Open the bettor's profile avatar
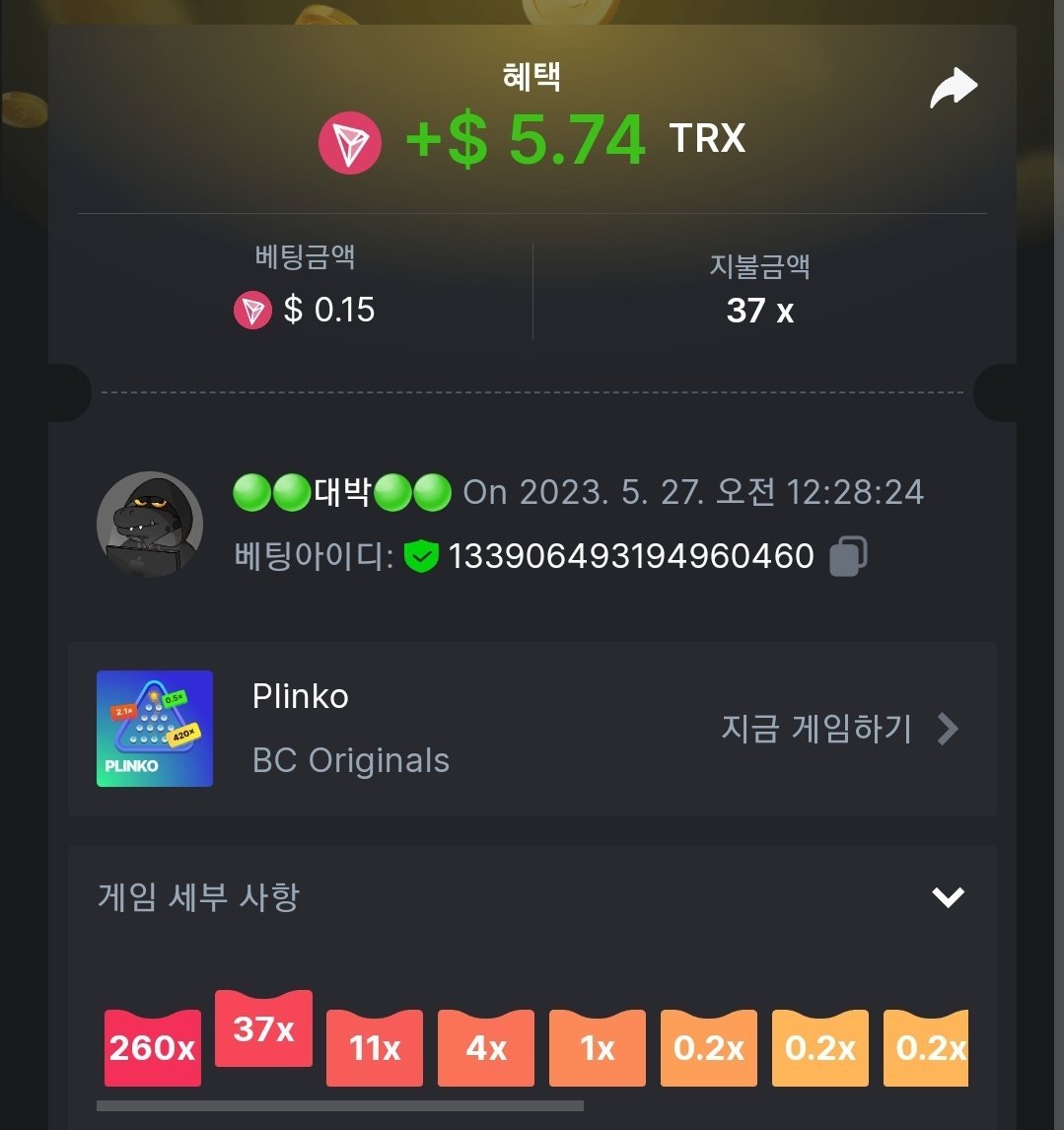The image size is (1064, 1130). click(x=150, y=525)
